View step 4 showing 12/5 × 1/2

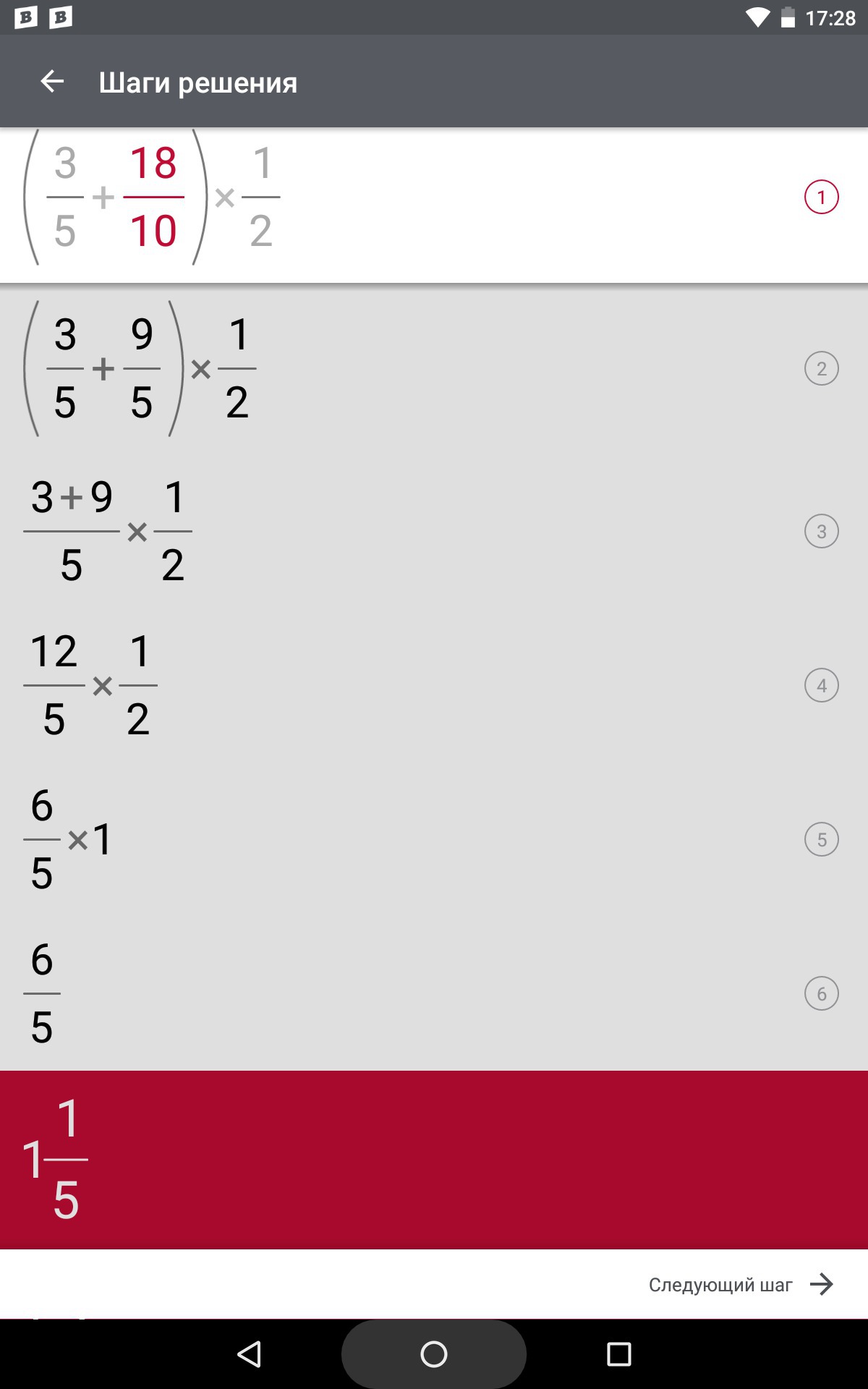point(821,685)
